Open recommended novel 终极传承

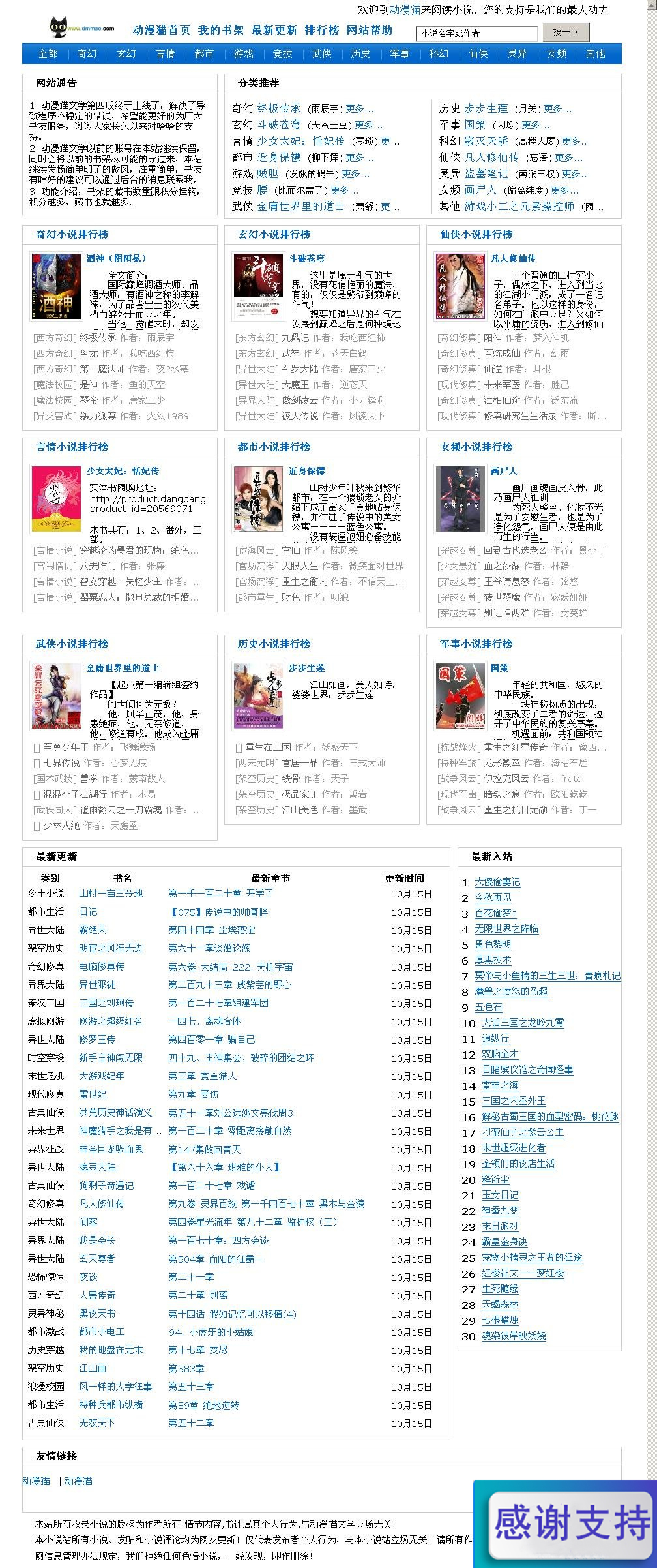tap(279, 108)
